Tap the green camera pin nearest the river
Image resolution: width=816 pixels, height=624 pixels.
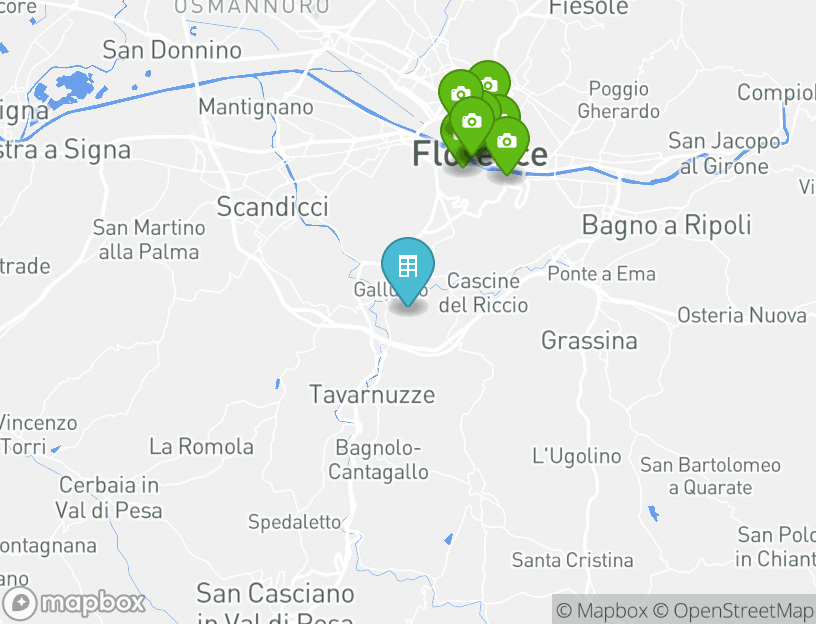pos(508,141)
